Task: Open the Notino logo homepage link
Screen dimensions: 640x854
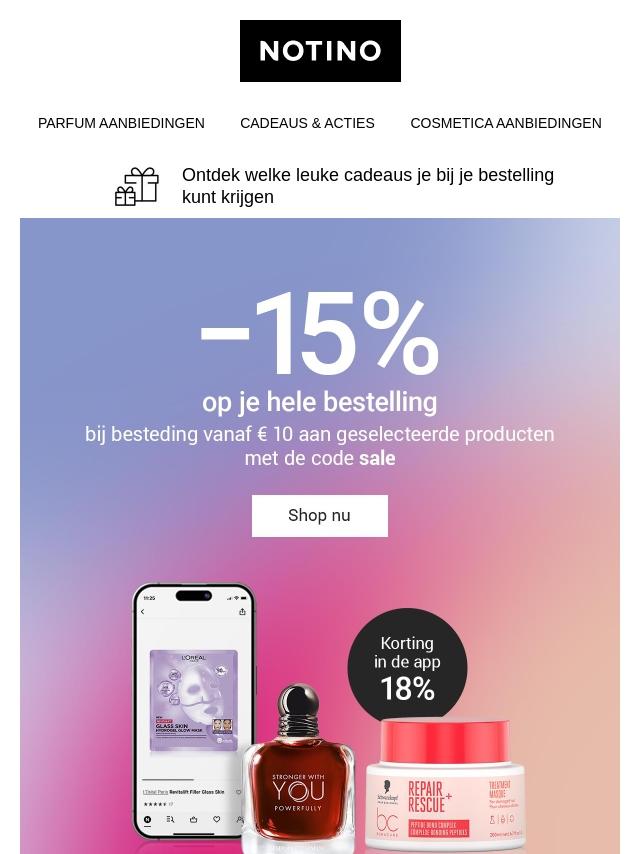Action: [x=320, y=51]
